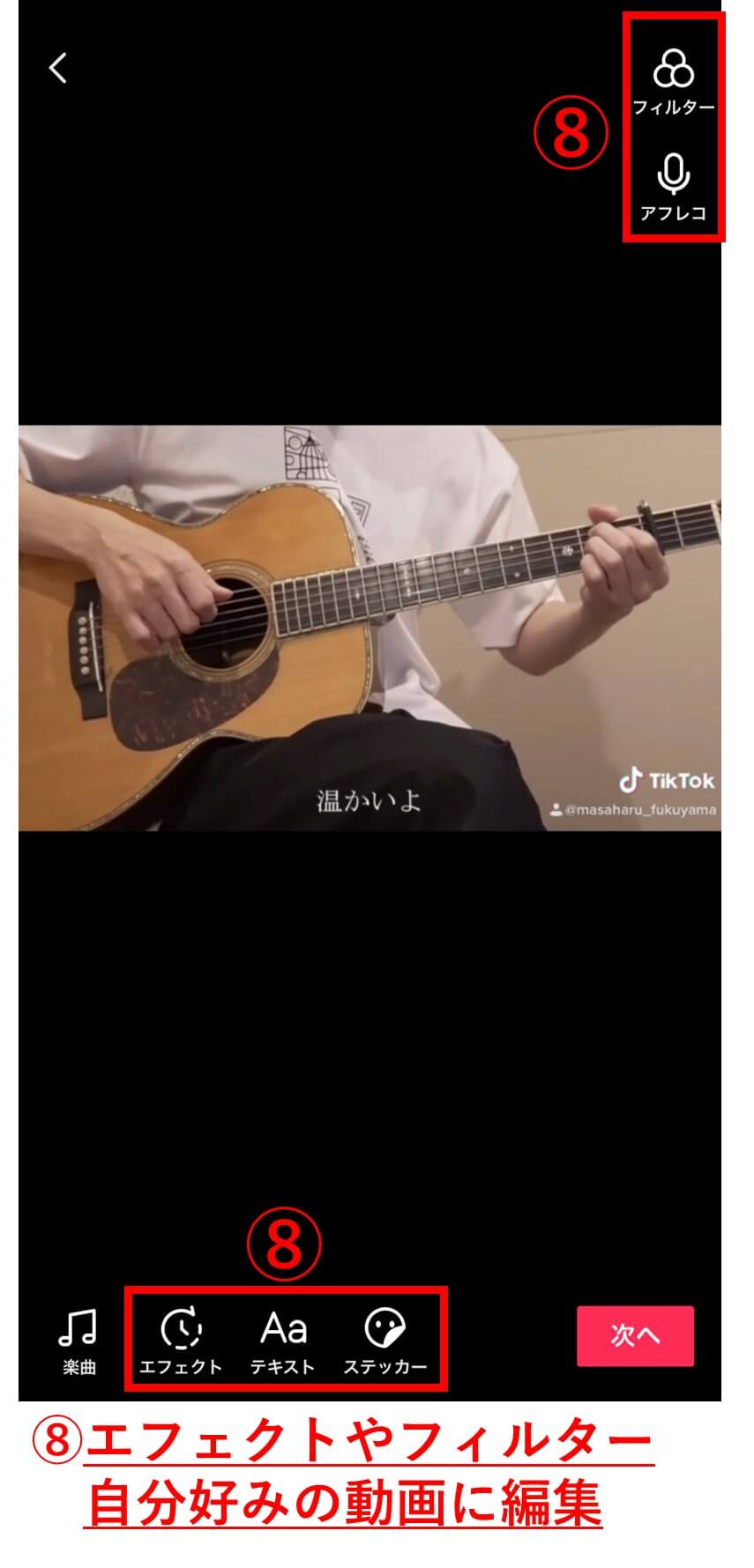
Task: Proceed with the 次へ button
Action: (635, 1335)
